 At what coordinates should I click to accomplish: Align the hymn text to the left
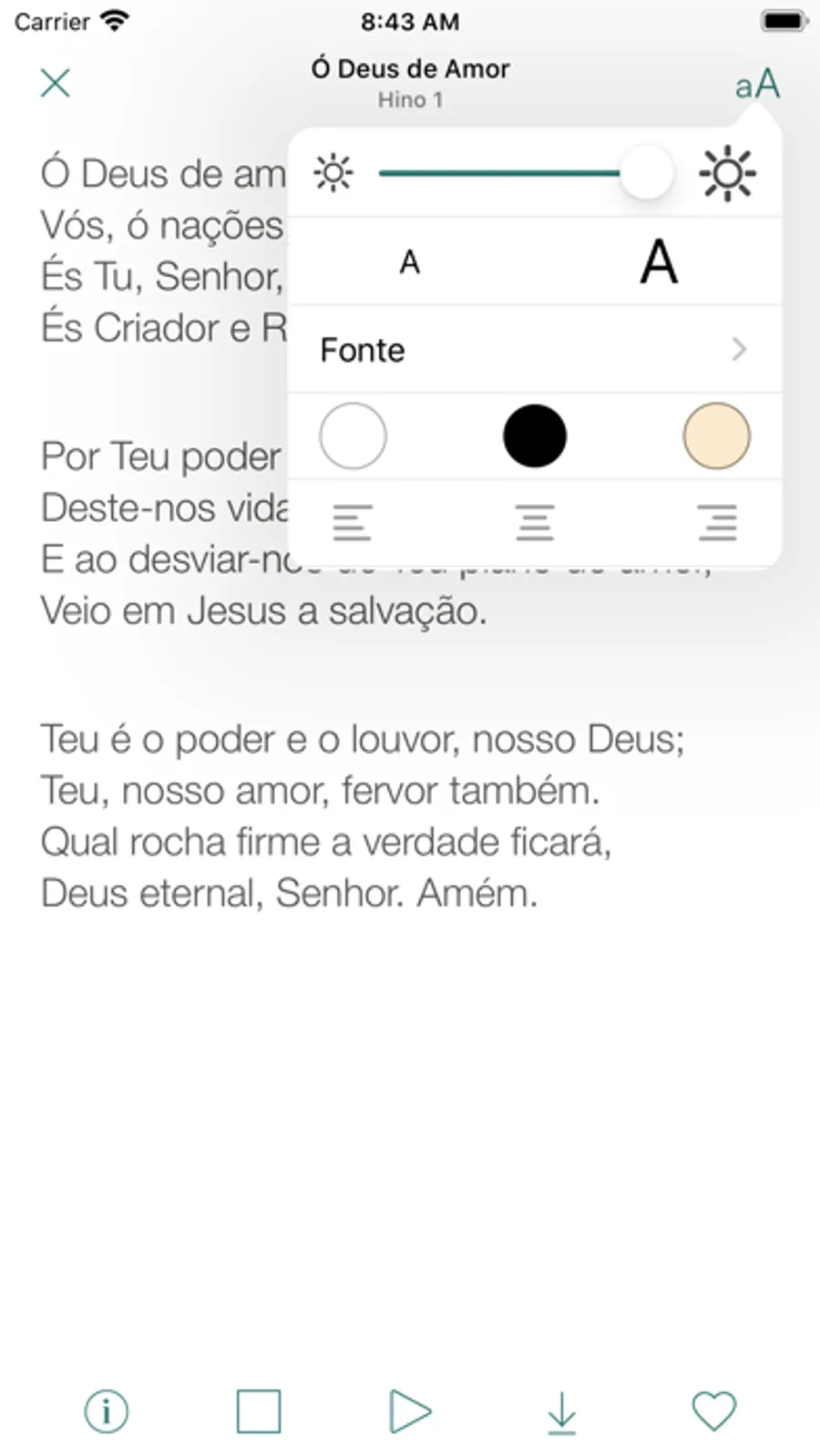pyautogui.click(x=353, y=523)
